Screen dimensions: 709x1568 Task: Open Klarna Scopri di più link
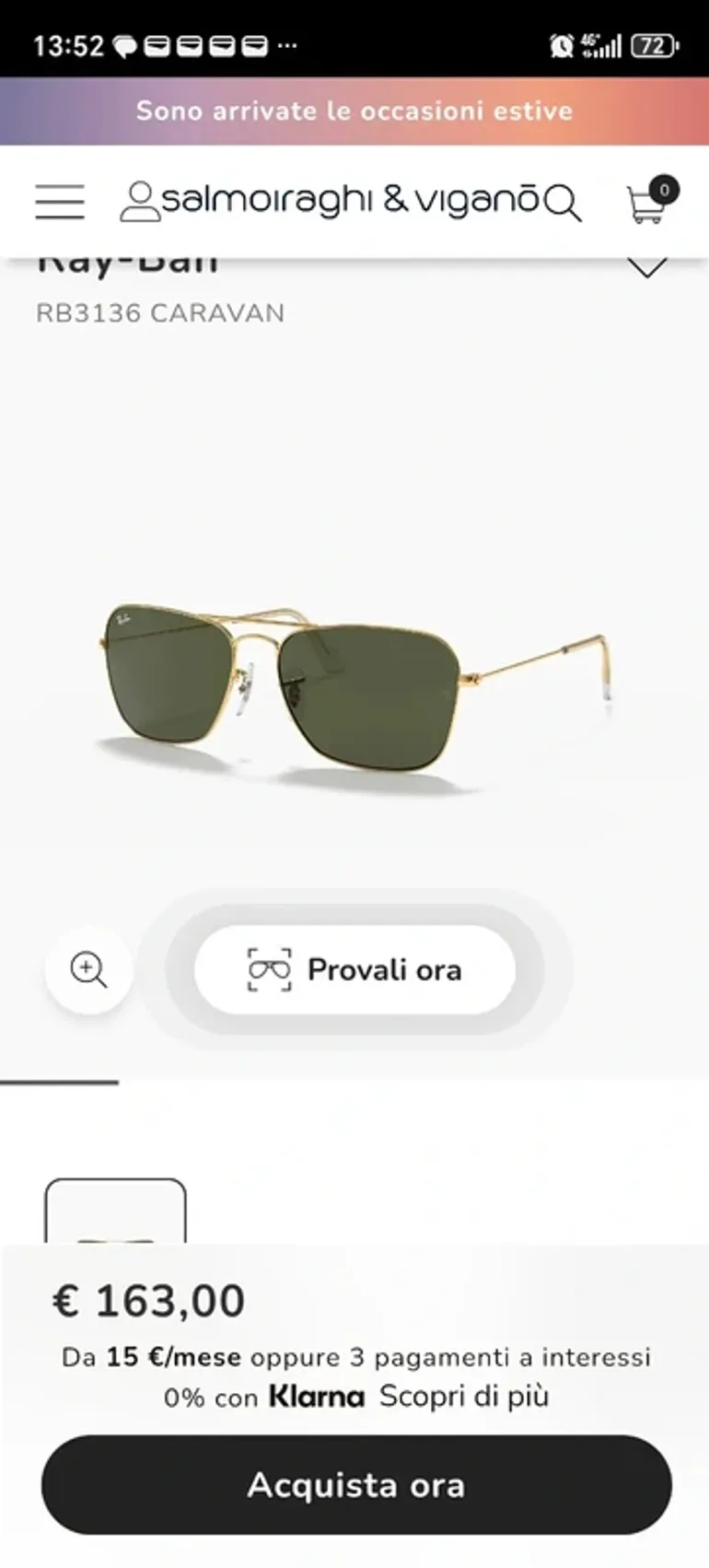click(x=464, y=1397)
